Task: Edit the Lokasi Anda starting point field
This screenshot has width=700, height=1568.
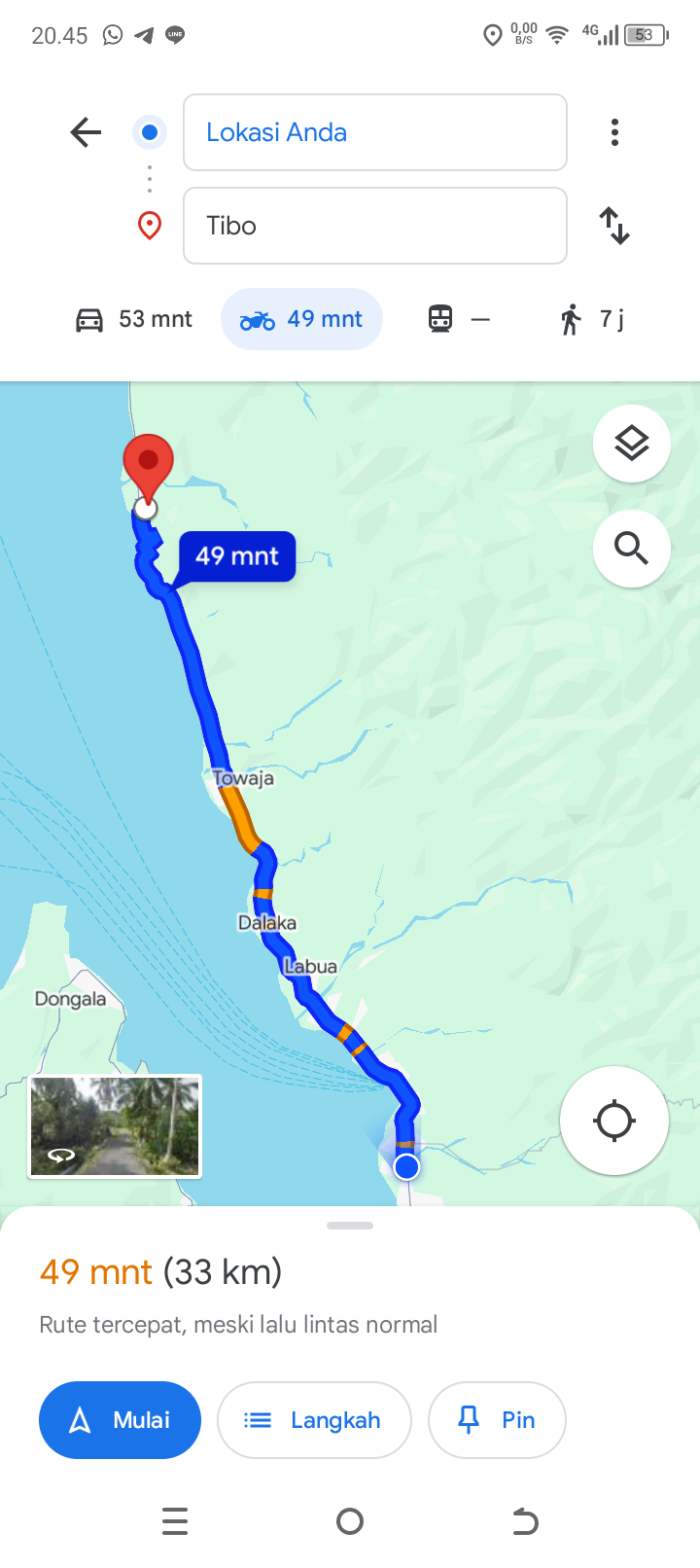Action: (375, 132)
